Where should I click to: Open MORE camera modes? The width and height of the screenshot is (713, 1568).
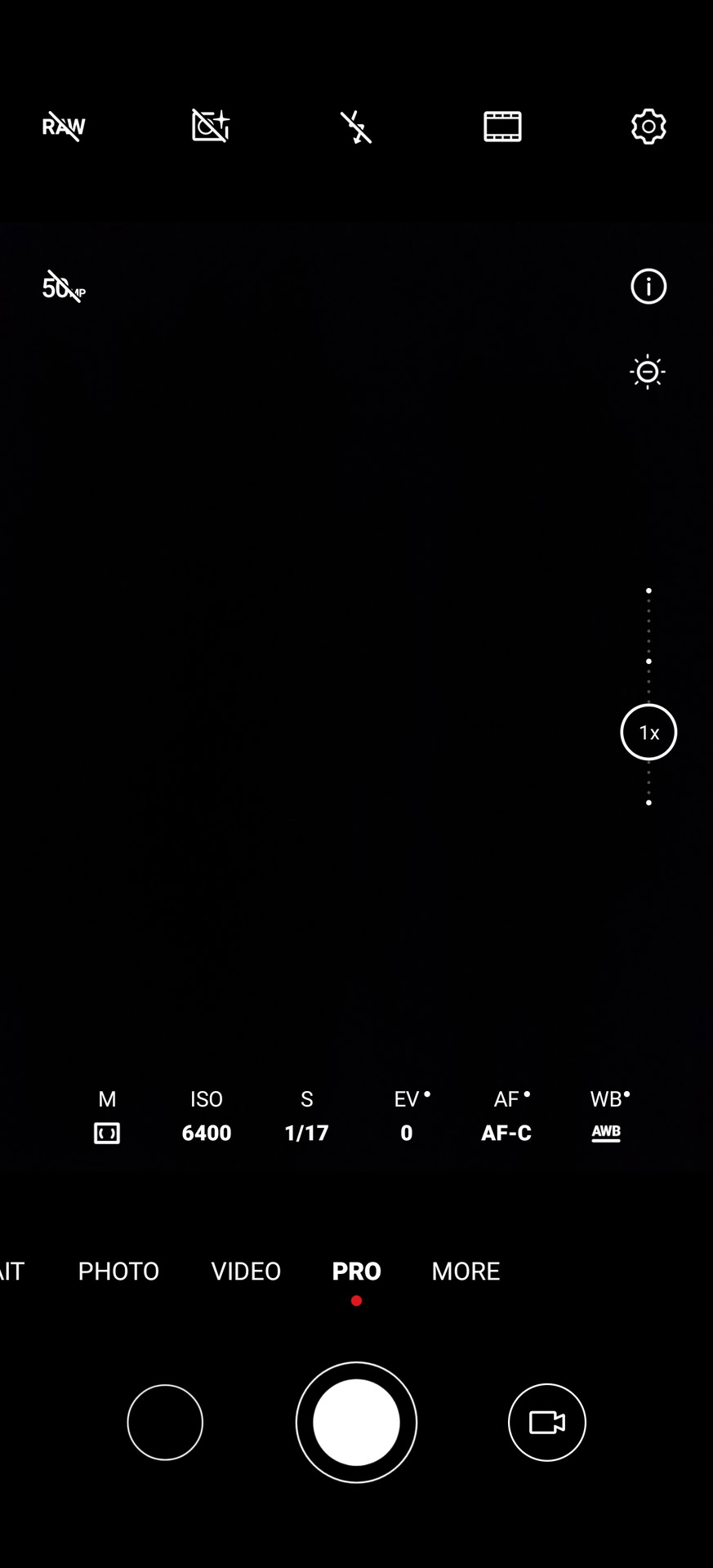tap(466, 1271)
